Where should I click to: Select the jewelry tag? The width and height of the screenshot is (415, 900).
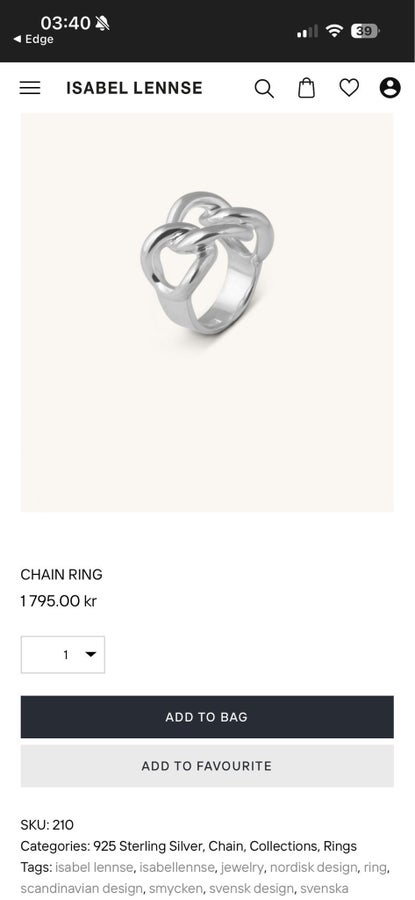click(242, 867)
